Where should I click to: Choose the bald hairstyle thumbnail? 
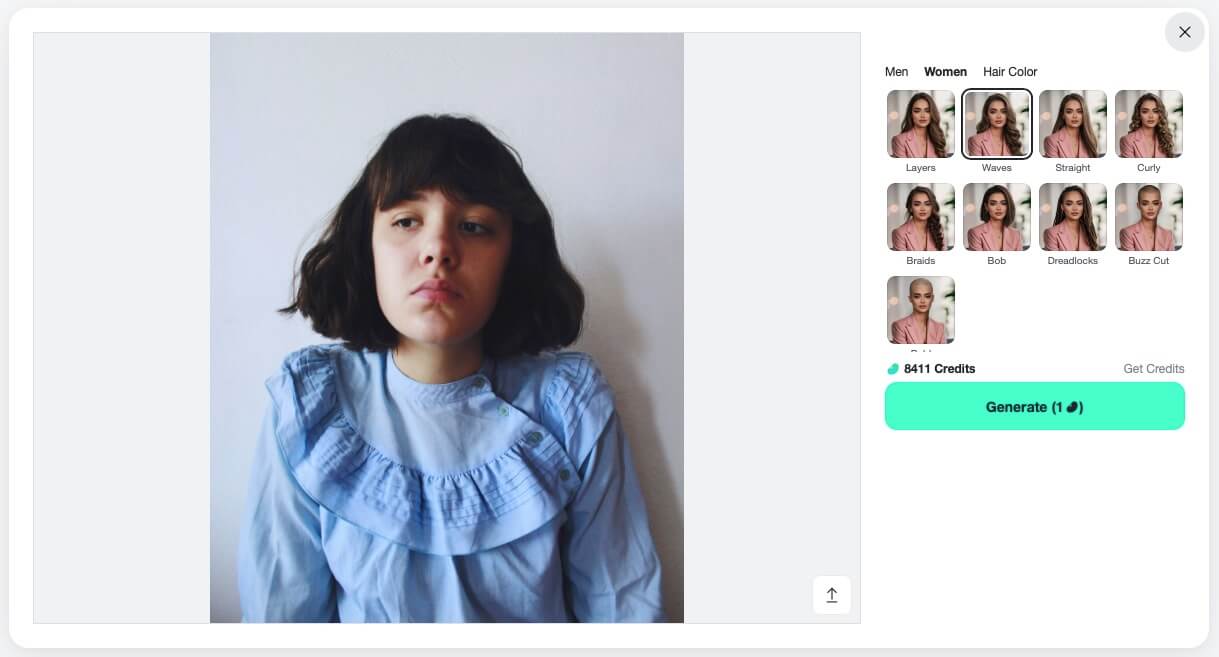click(x=921, y=310)
